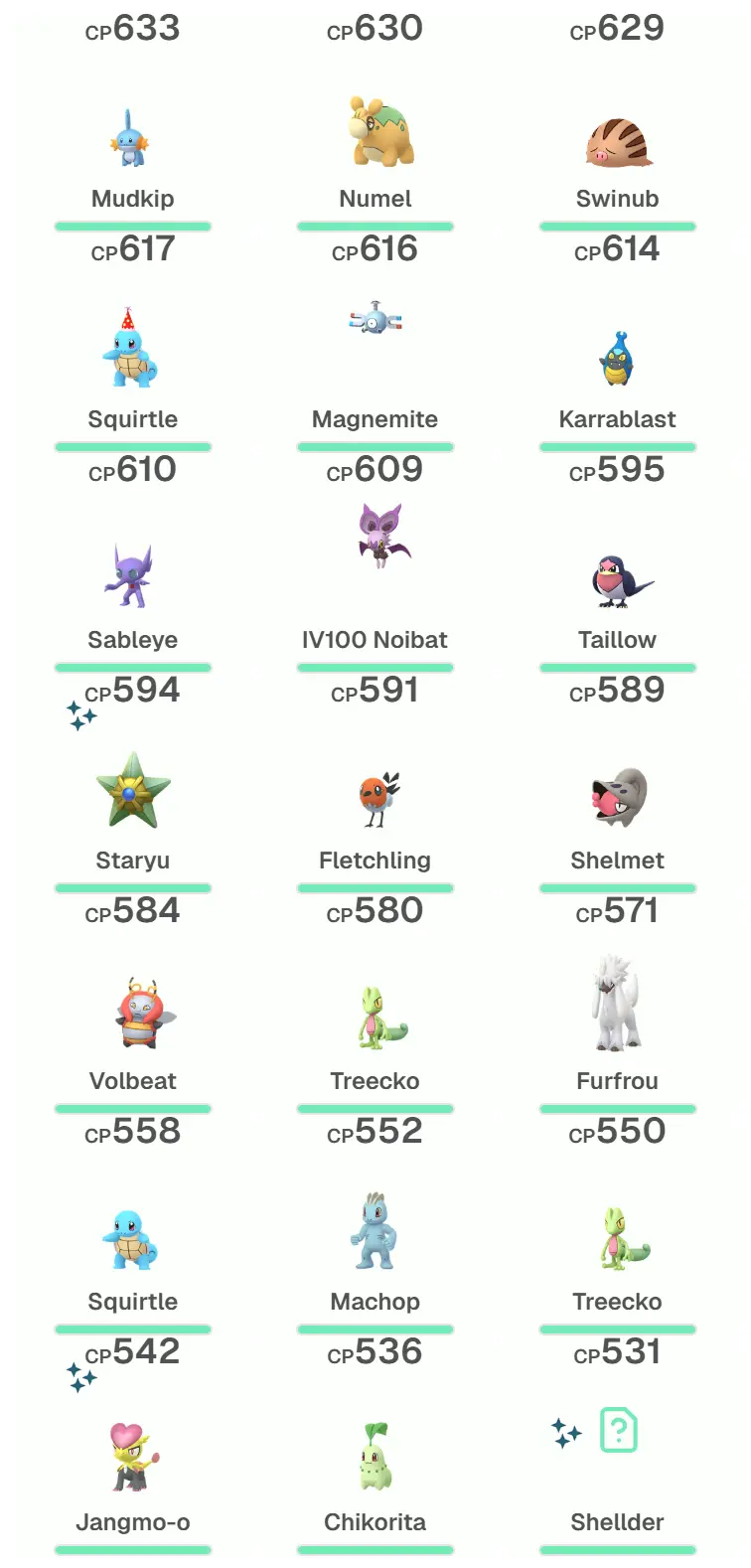
Task: View the Furfrou entry
Action: (617, 1004)
